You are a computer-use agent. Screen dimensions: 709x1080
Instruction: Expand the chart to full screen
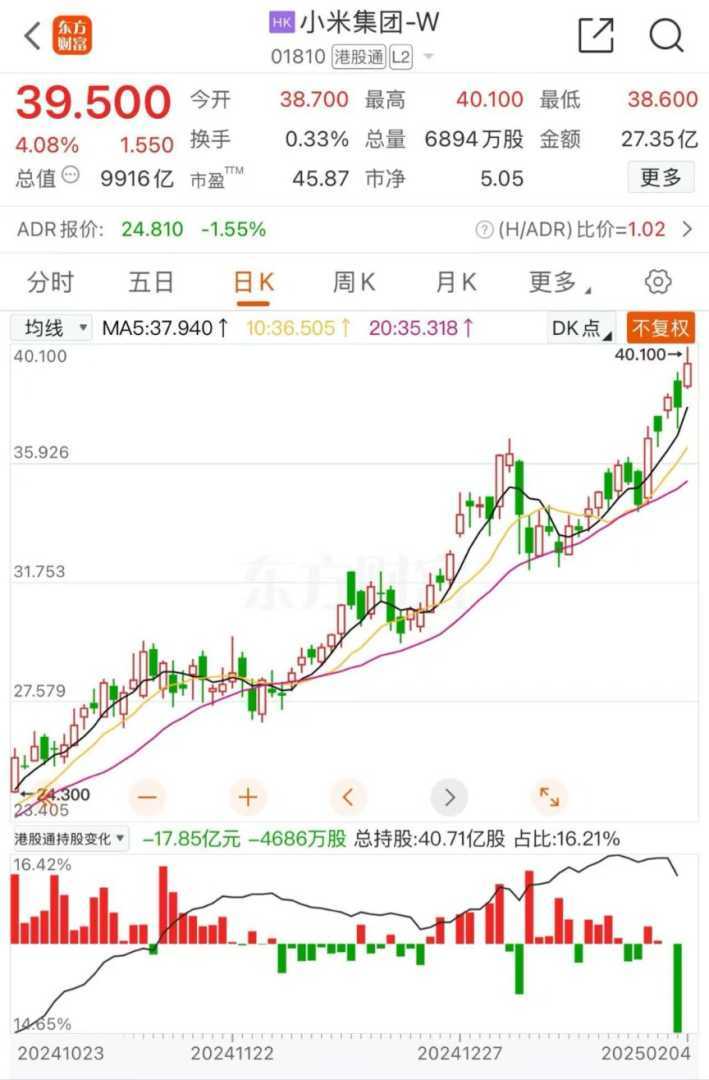(x=549, y=797)
